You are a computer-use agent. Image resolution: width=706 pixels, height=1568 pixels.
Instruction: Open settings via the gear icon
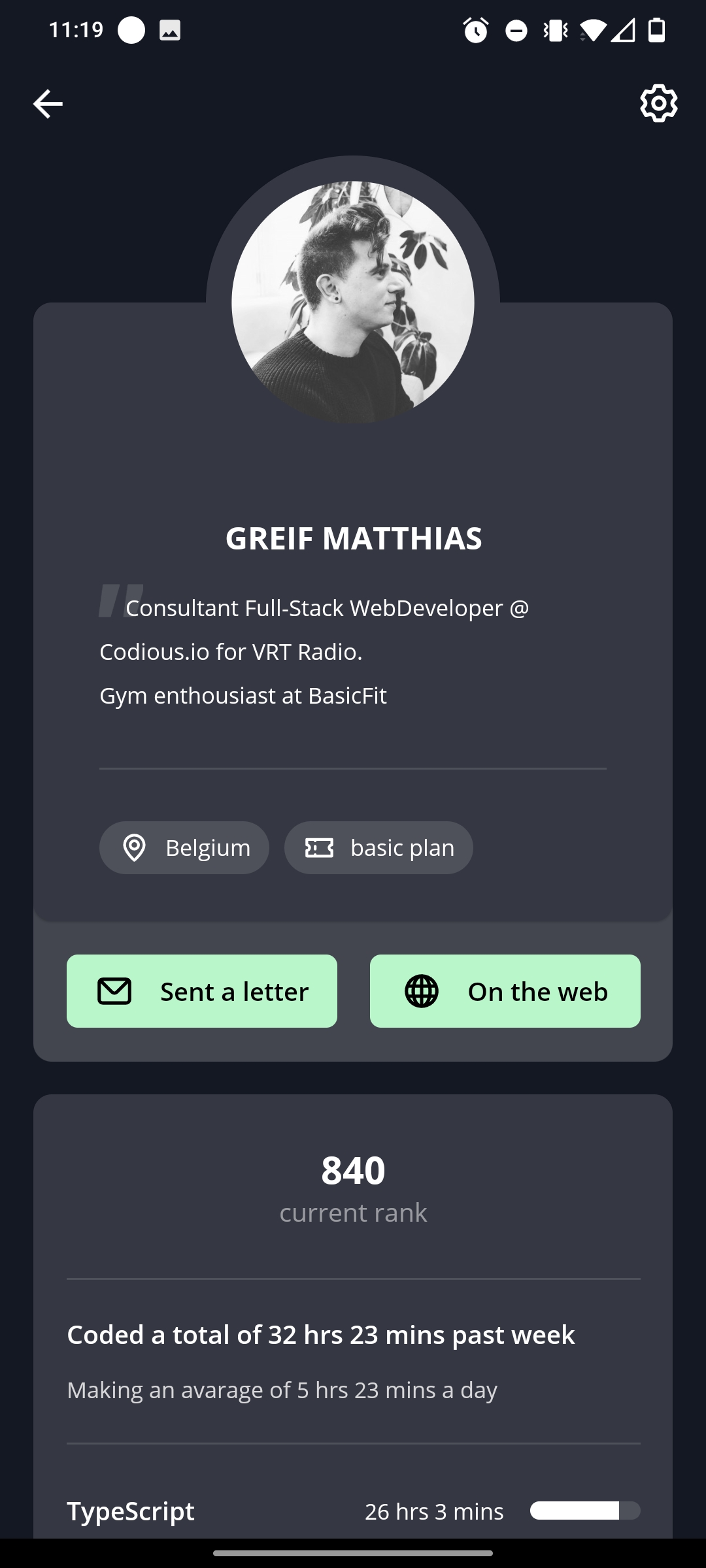[658, 103]
